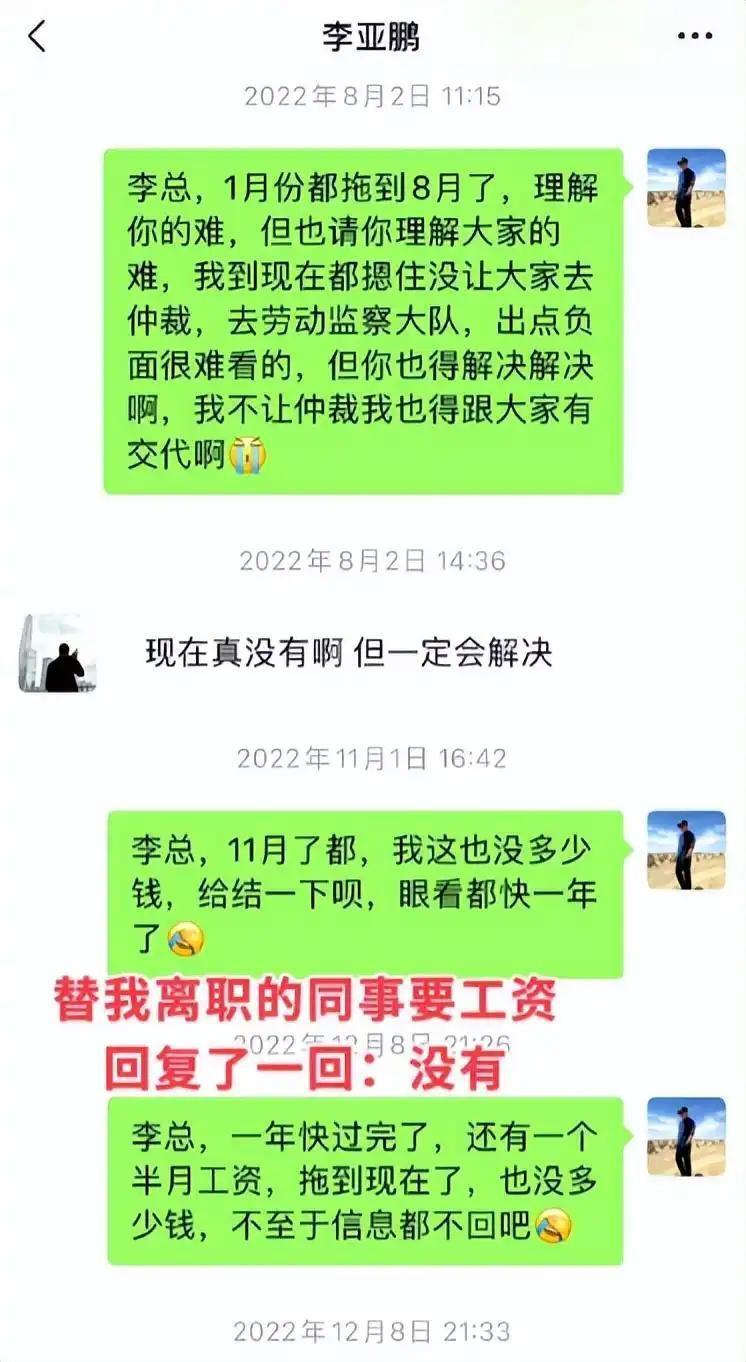Image resolution: width=746 pixels, height=1362 pixels.
Task: Open sender avatar beside the 1月份都拖到8月了 message
Action: (x=686, y=189)
